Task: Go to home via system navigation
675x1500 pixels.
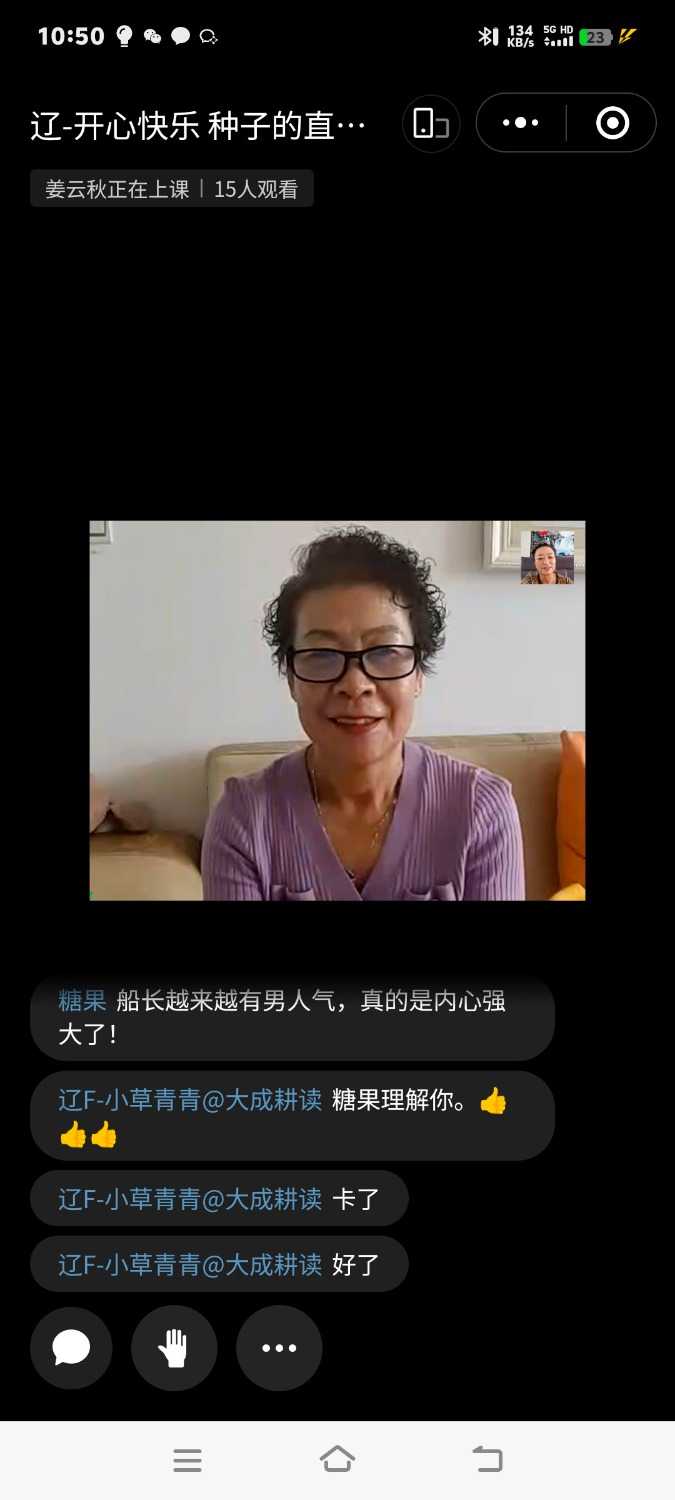Action: tap(337, 1460)
